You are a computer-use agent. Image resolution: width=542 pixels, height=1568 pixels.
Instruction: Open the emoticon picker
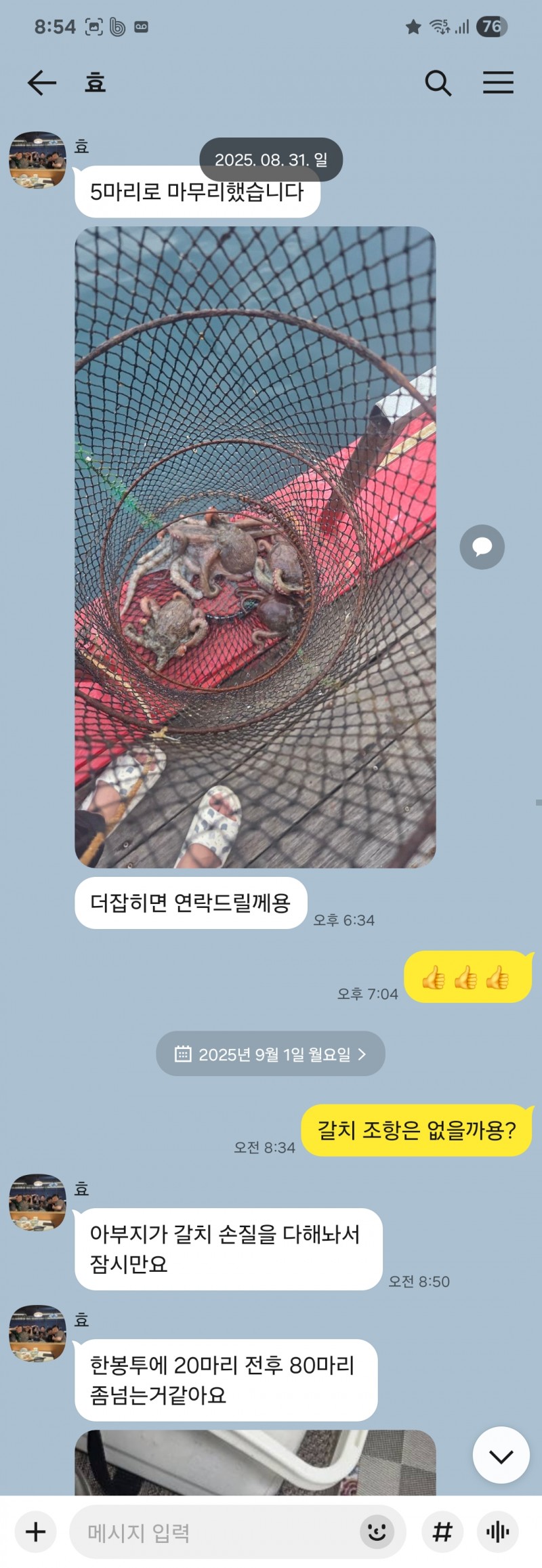376,1531
